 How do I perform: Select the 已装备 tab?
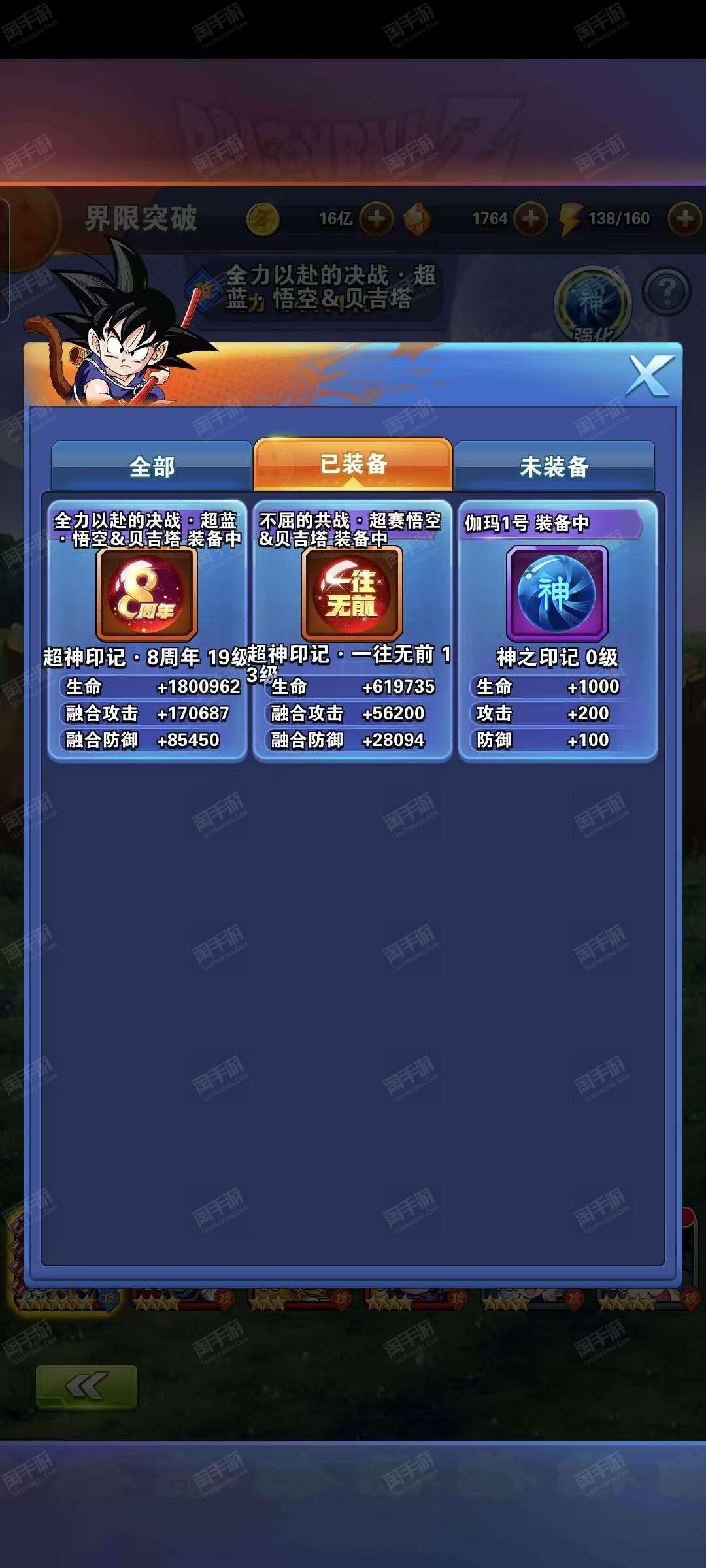point(353,464)
